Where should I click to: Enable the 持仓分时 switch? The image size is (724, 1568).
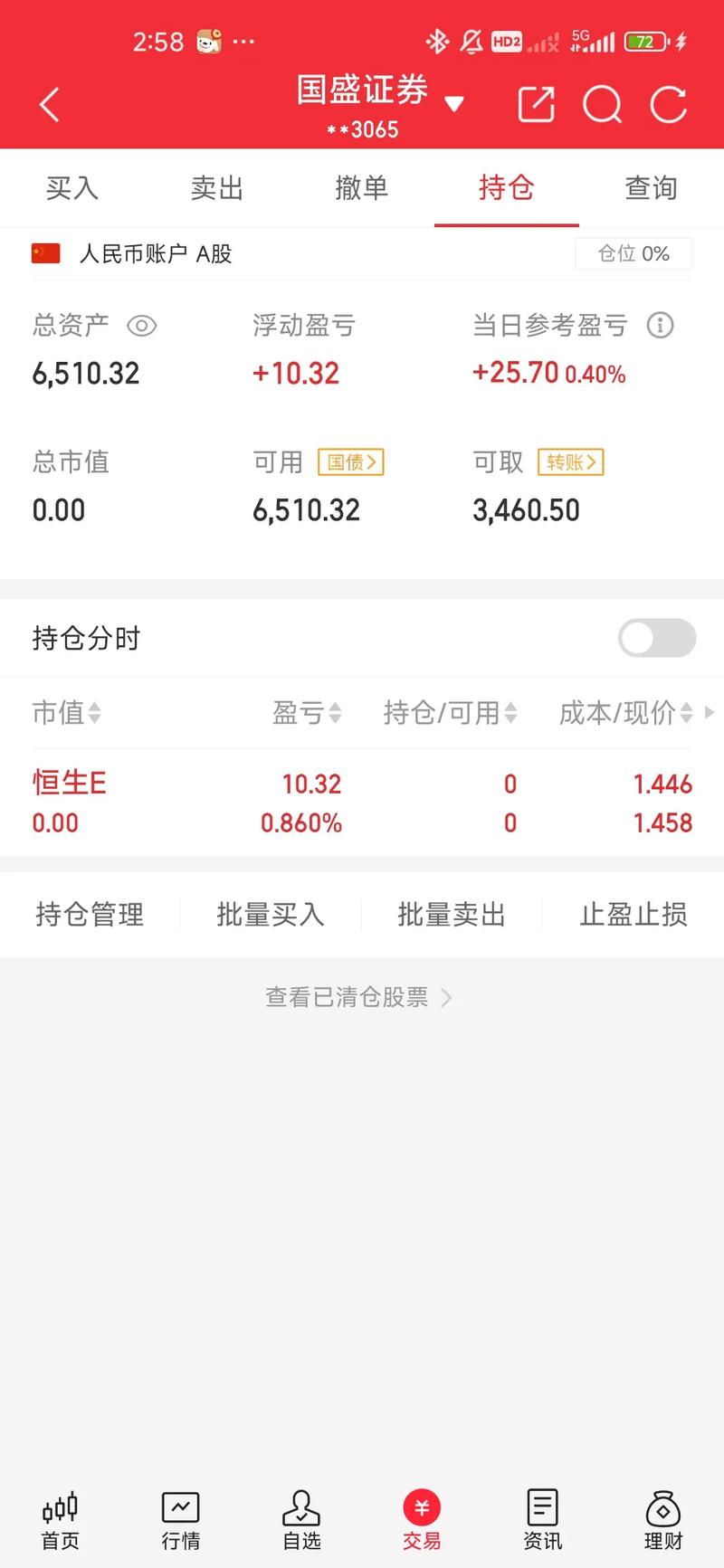pos(657,638)
